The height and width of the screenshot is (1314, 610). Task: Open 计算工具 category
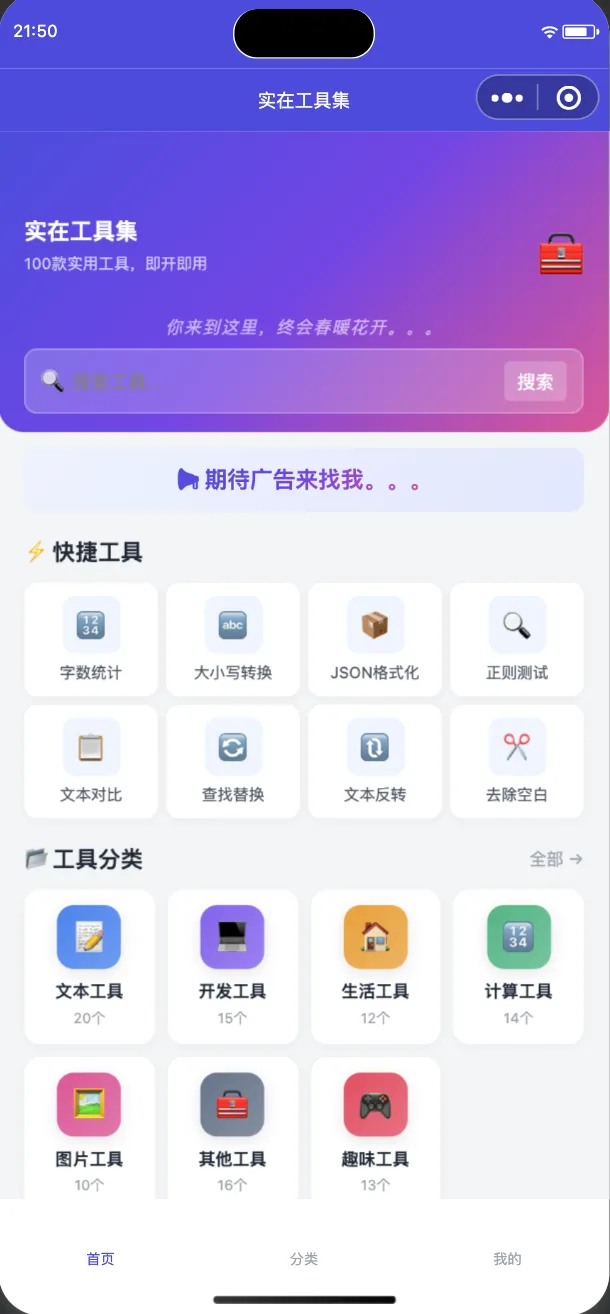point(518,967)
